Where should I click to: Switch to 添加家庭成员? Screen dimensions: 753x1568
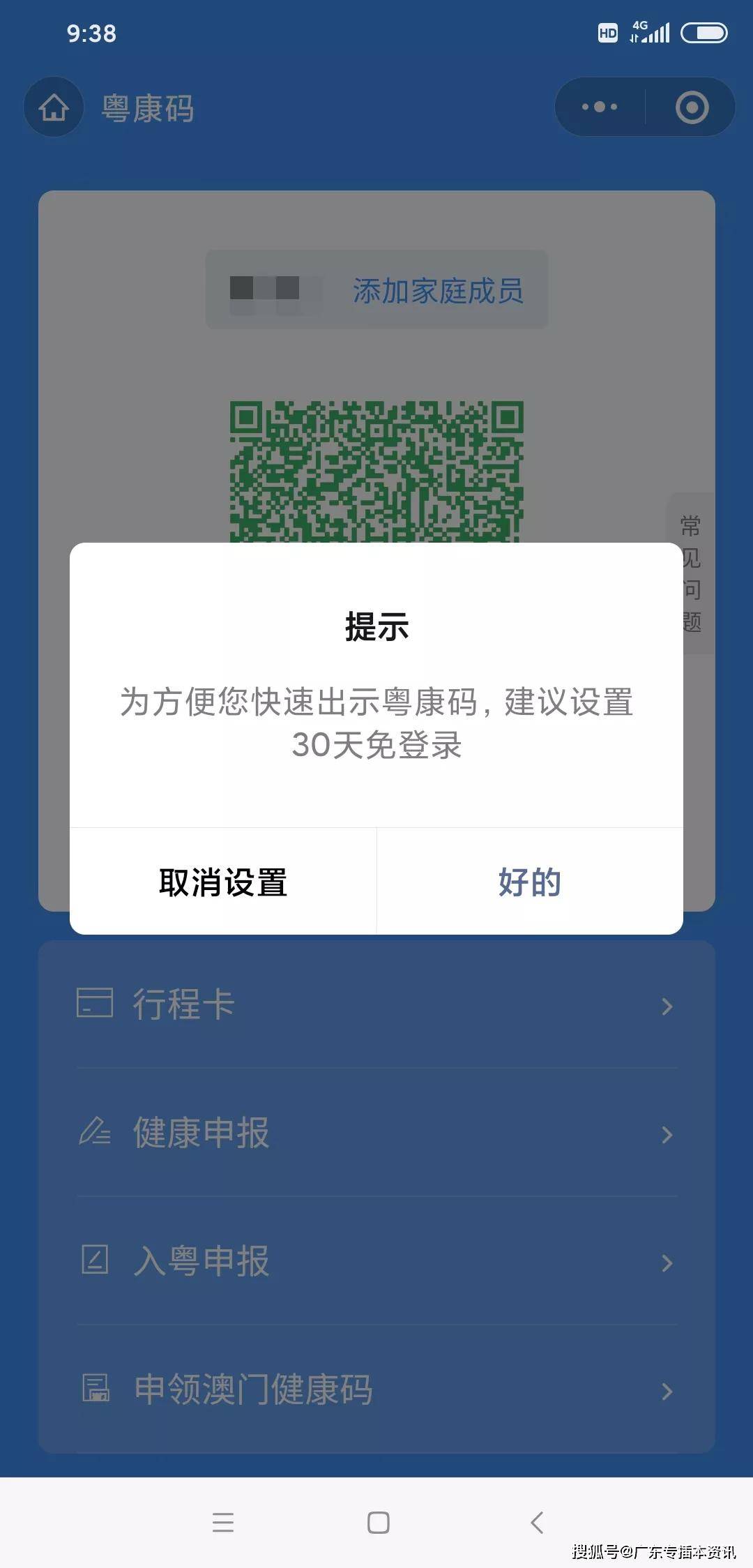[438, 292]
